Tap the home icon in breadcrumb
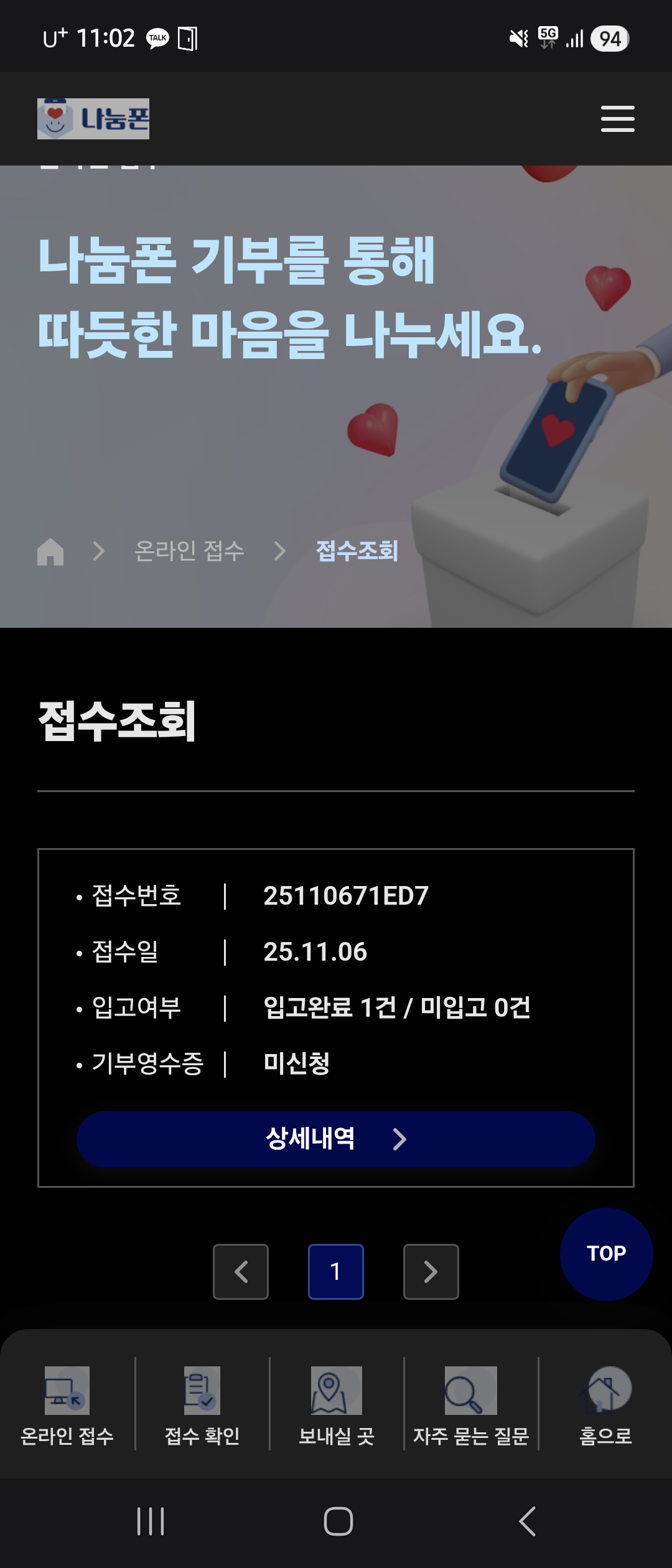Viewport: 672px width, 1568px height. pos(50,551)
